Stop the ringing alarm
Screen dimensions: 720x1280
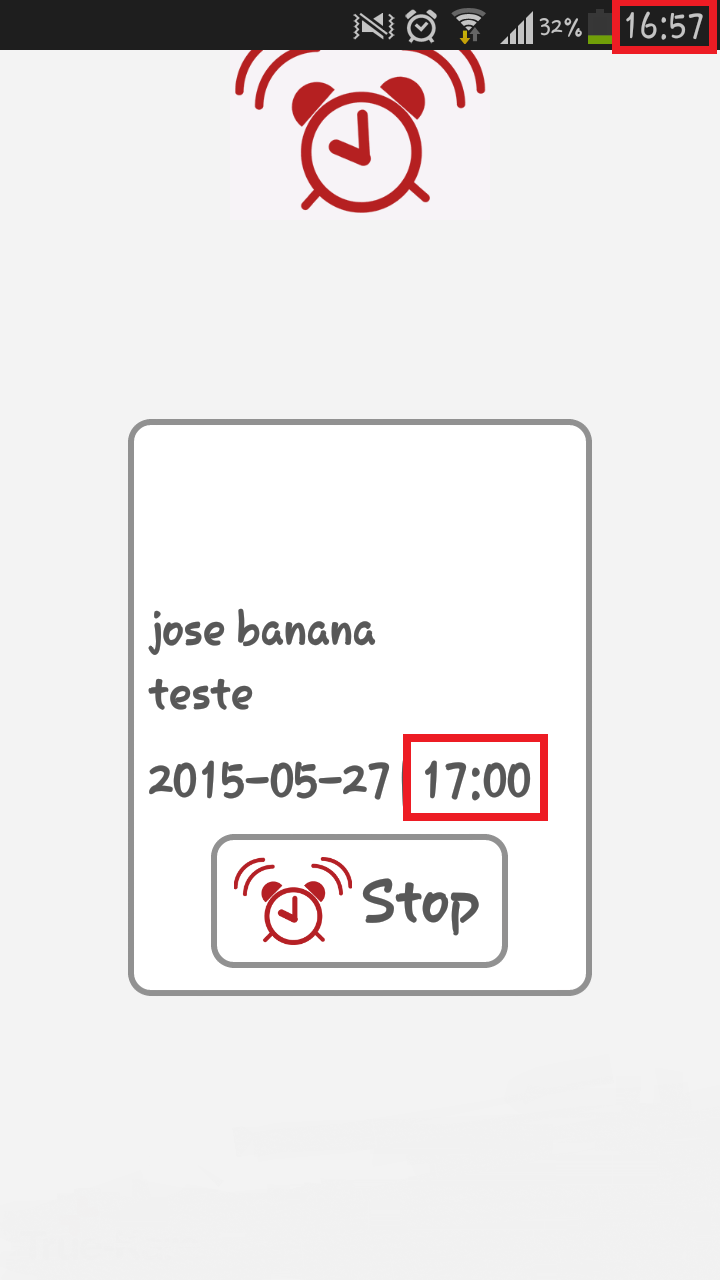[359, 901]
